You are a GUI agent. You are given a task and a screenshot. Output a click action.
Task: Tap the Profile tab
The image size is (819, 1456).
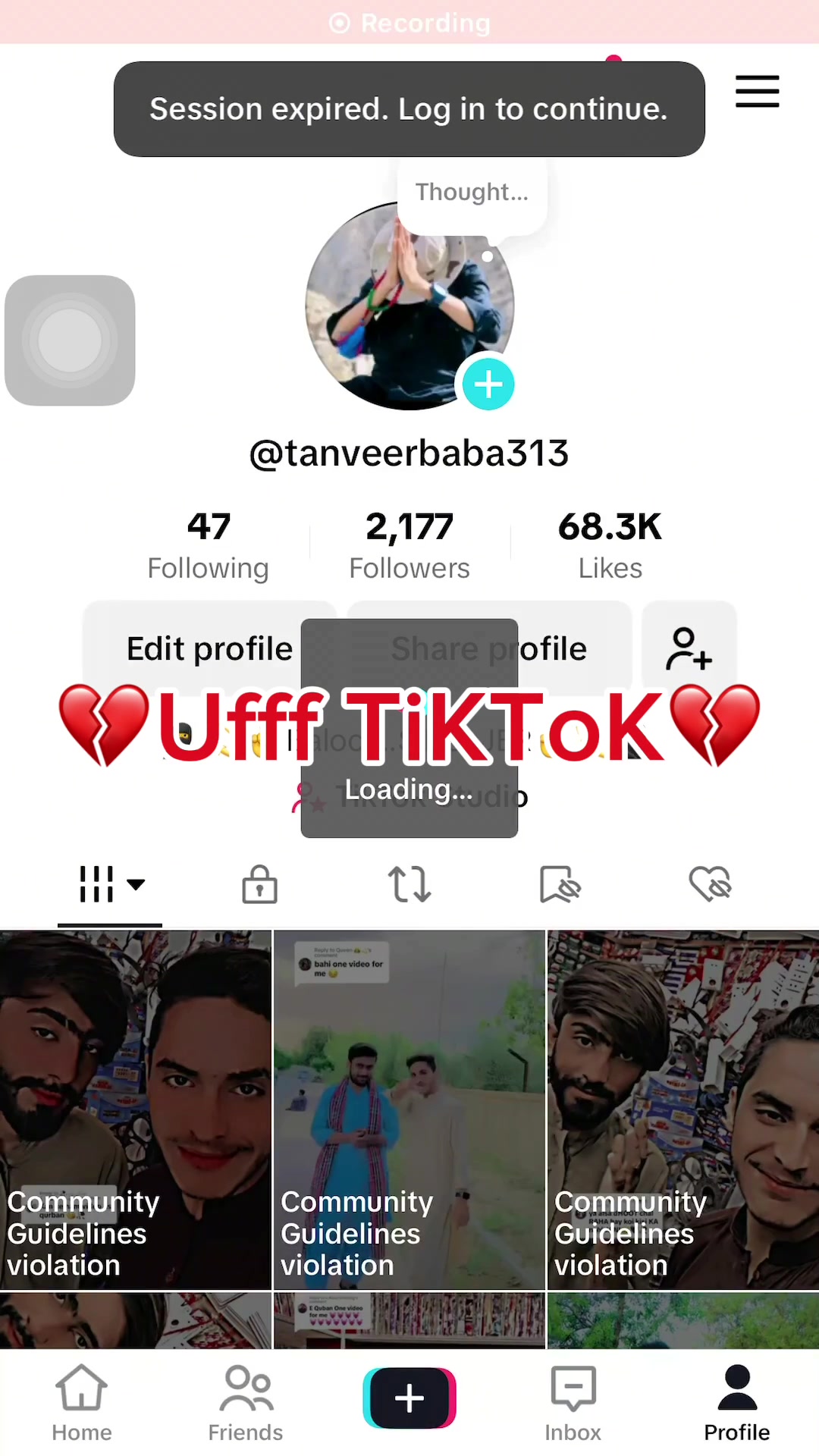click(737, 1403)
